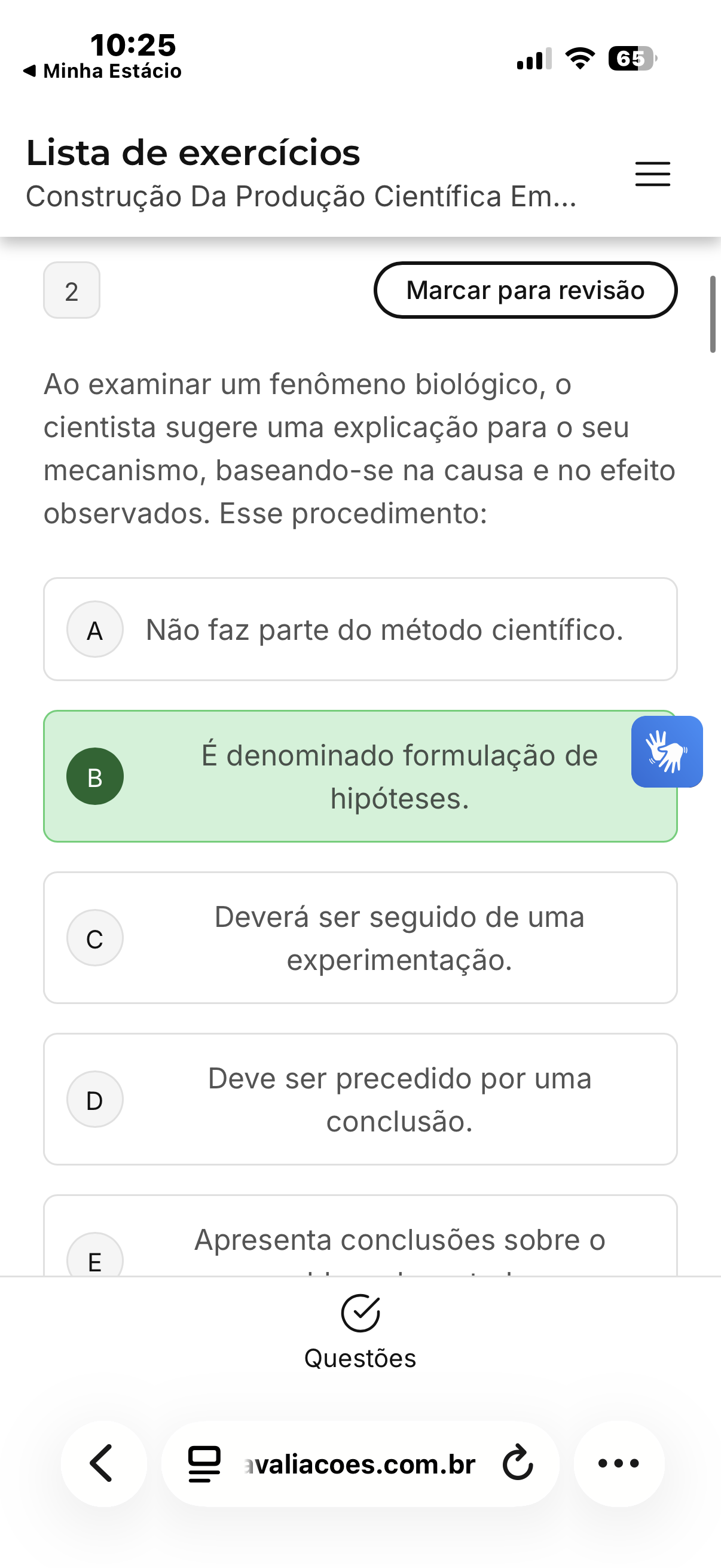The width and height of the screenshot is (721, 1568).
Task: Open the page settings icon in address bar
Action: pos(204,1464)
